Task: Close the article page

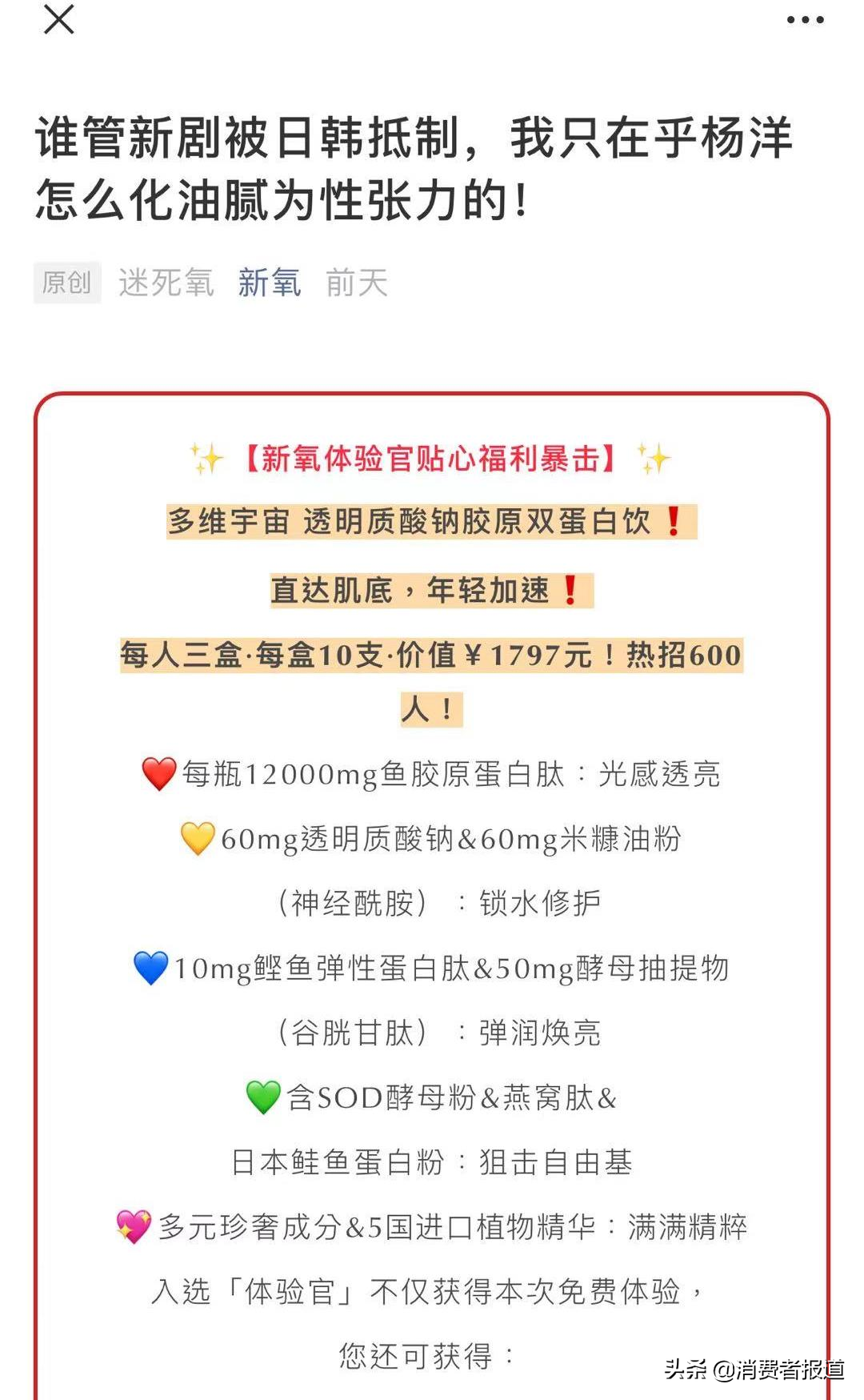Action: click(58, 19)
